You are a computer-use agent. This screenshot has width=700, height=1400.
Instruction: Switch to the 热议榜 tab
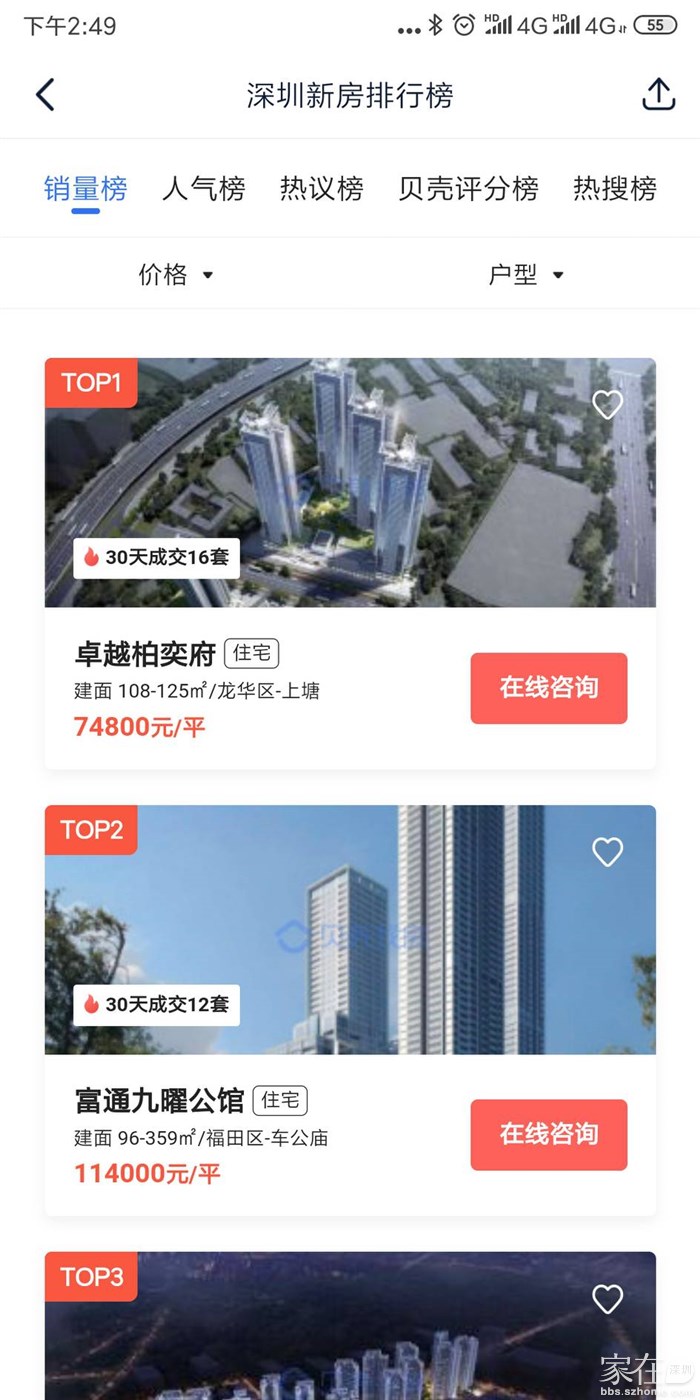tap(321, 188)
